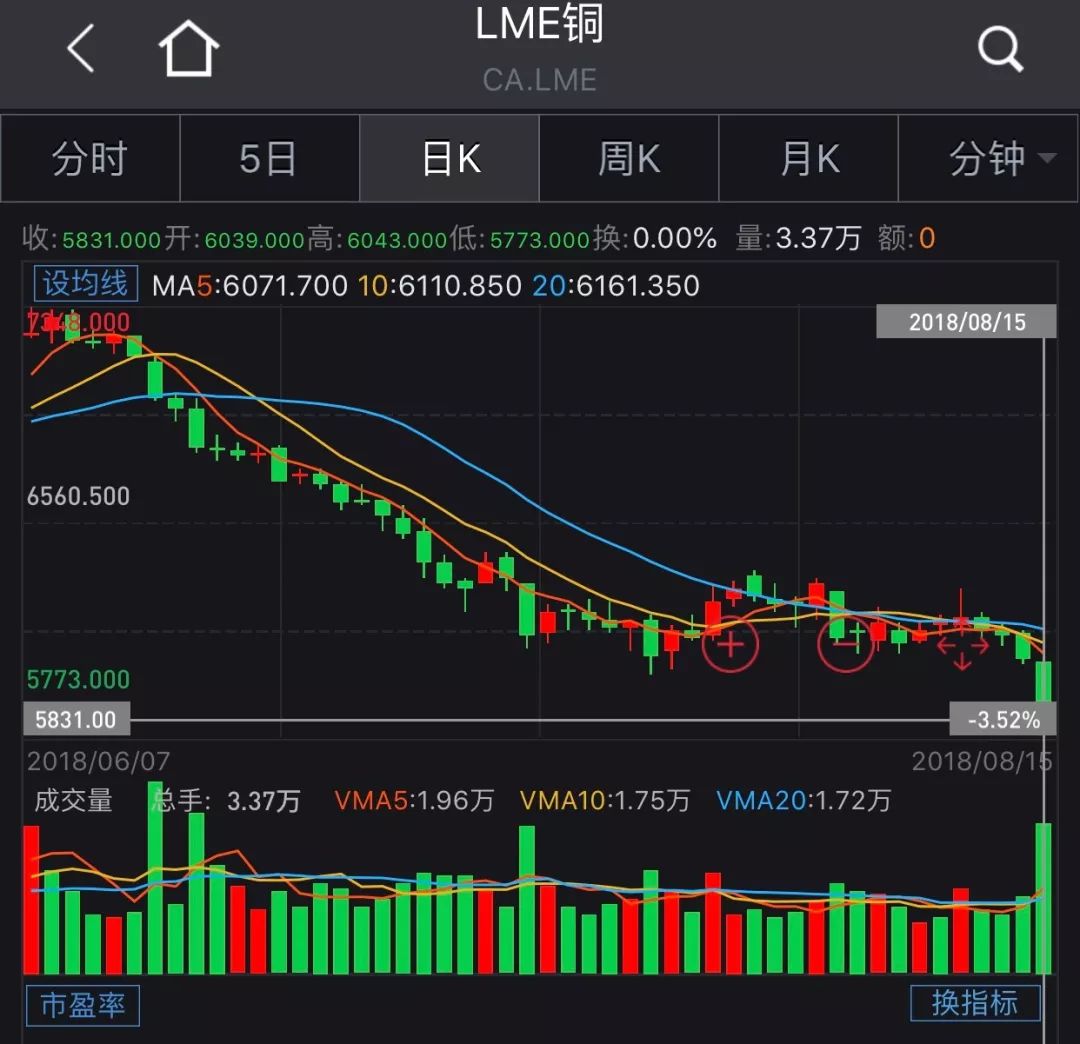
Task: Switch to the 5日 chart tab
Action: (x=269, y=158)
